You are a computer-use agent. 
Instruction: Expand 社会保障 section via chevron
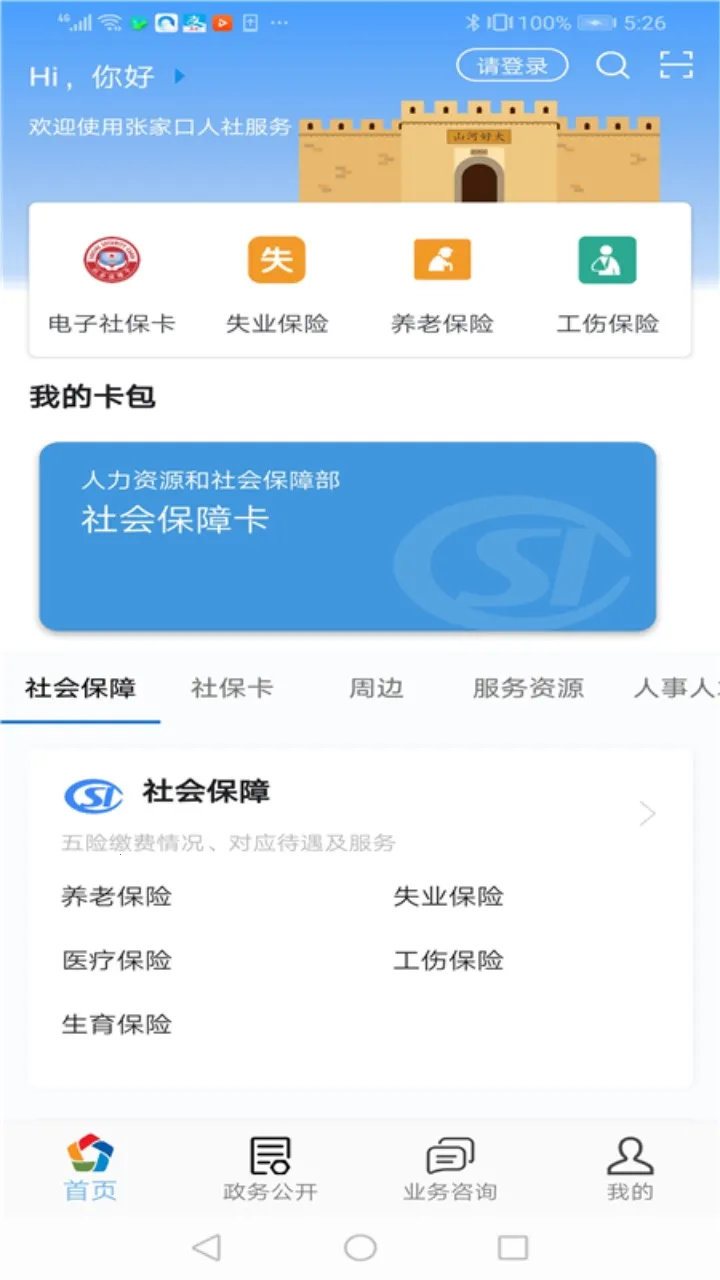tap(647, 814)
